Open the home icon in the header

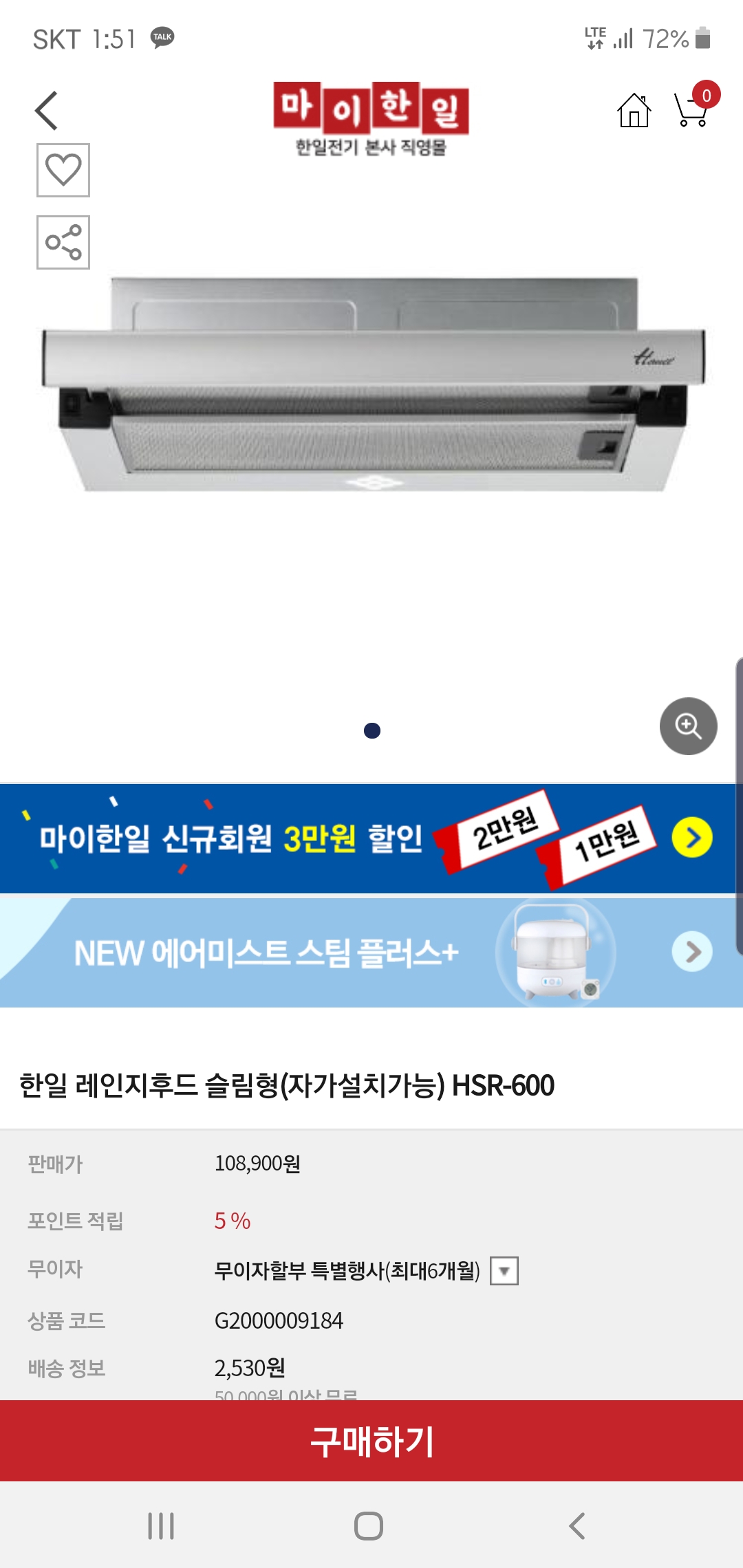pyautogui.click(x=634, y=110)
